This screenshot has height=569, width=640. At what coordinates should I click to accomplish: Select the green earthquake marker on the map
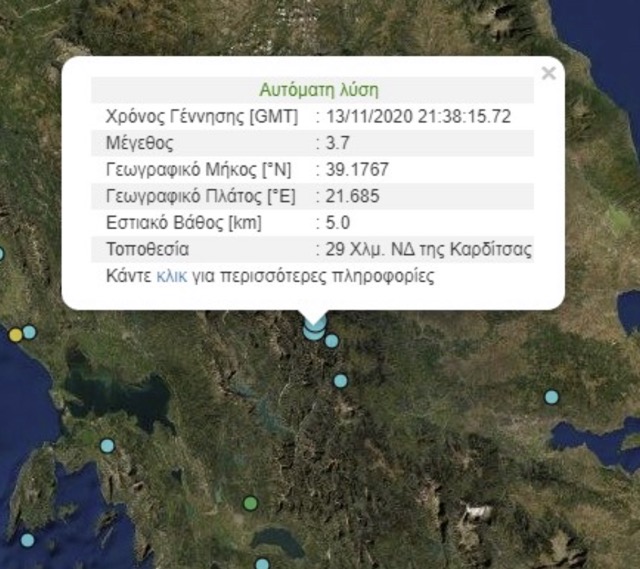(251, 502)
